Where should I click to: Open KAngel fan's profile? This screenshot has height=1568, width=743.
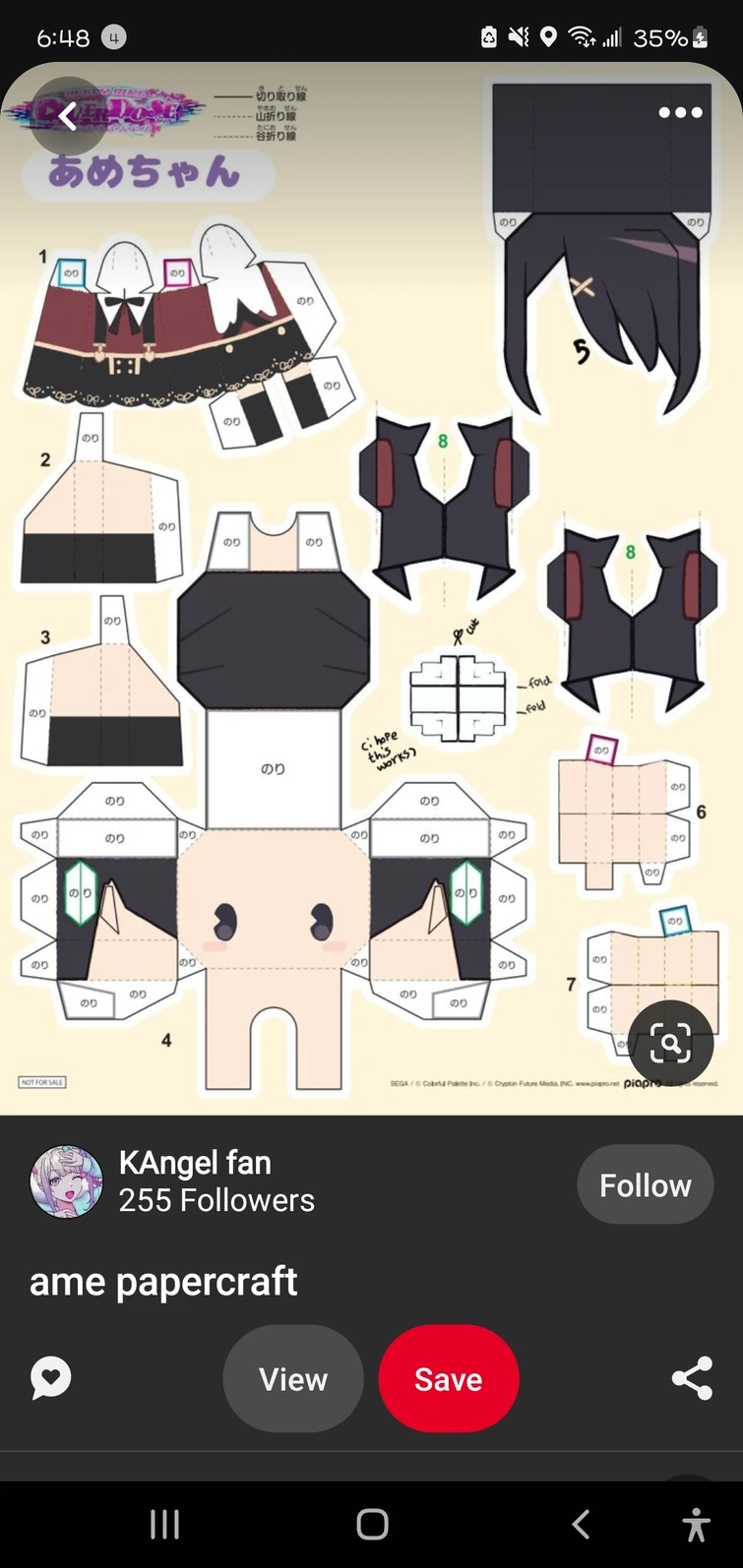pyautogui.click(x=67, y=1181)
